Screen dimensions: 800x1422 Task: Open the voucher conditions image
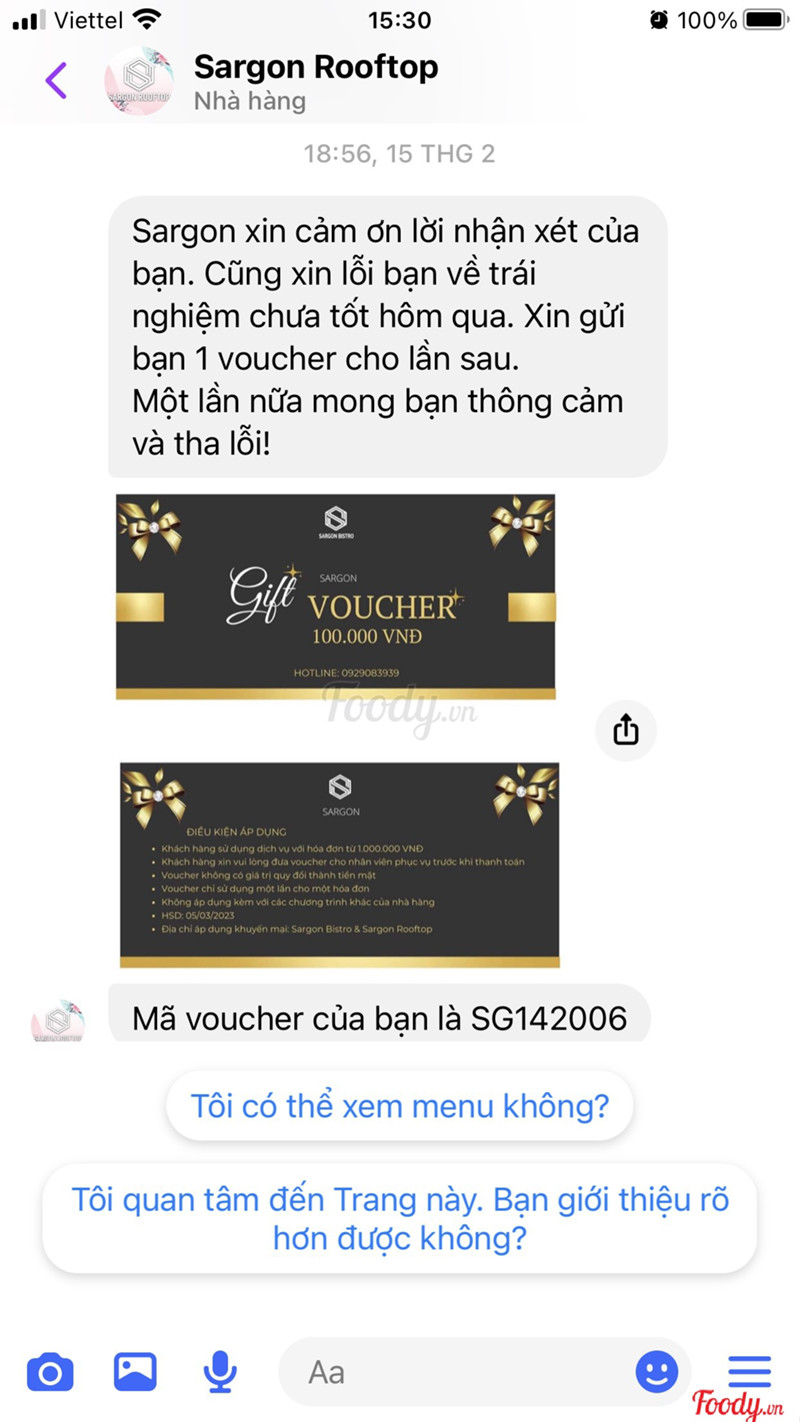(x=339, y=864)
